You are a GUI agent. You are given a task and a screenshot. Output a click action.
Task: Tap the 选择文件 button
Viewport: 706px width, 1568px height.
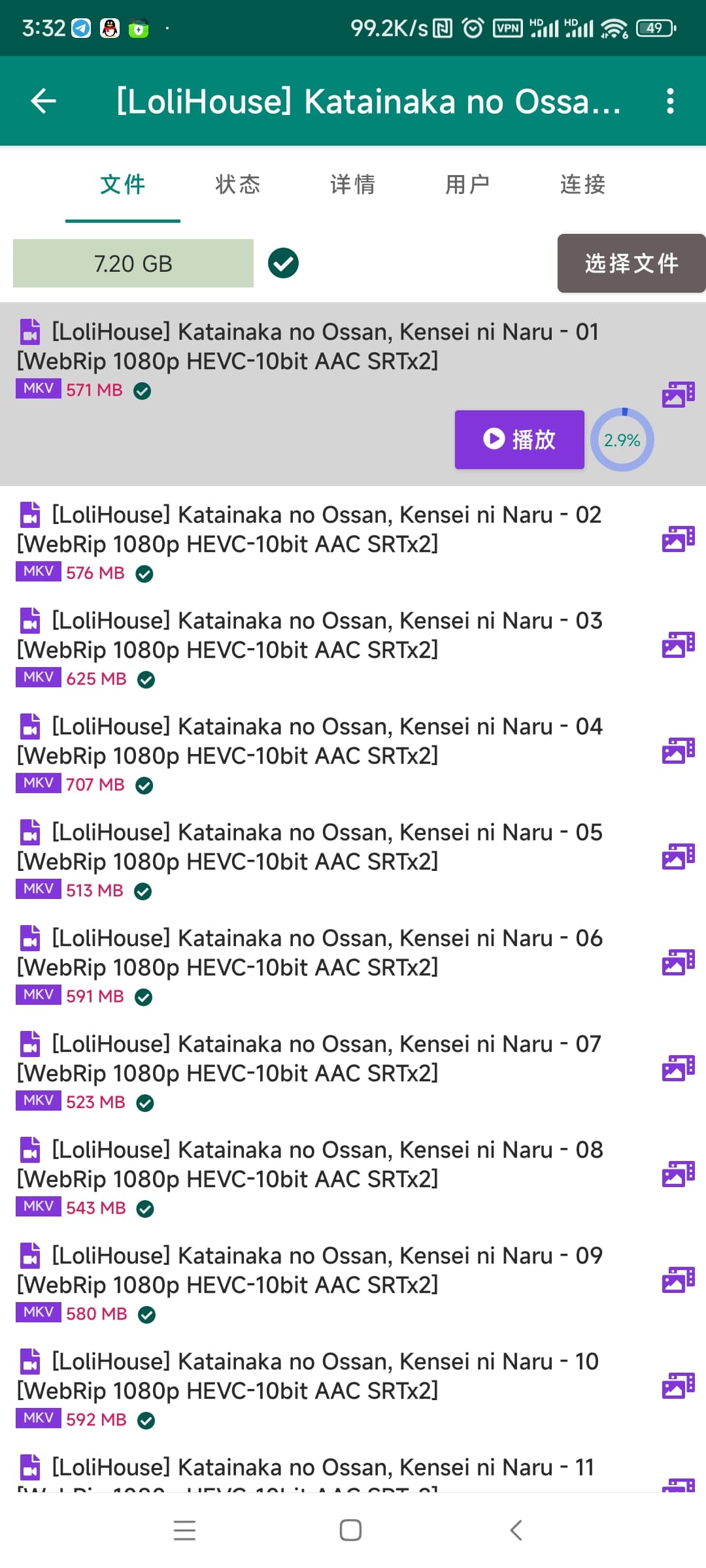tap(631, 263)
